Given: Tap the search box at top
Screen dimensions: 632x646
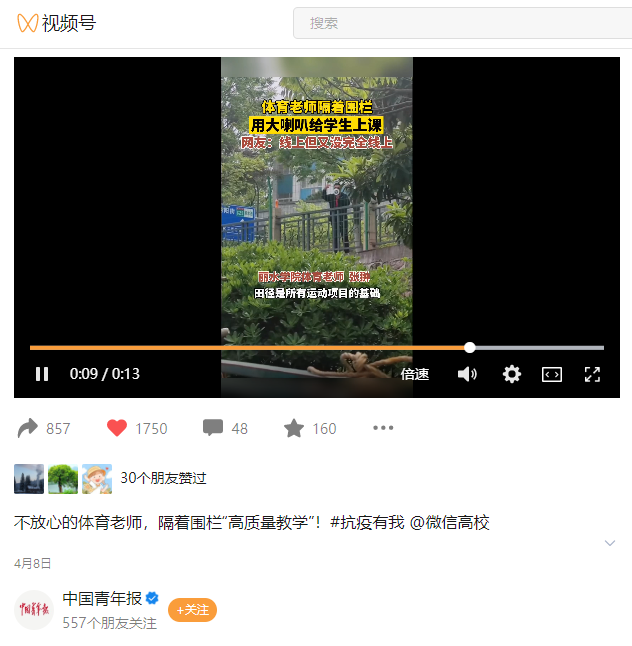Looking at the screenshot, I should click(x=460, y=23).
